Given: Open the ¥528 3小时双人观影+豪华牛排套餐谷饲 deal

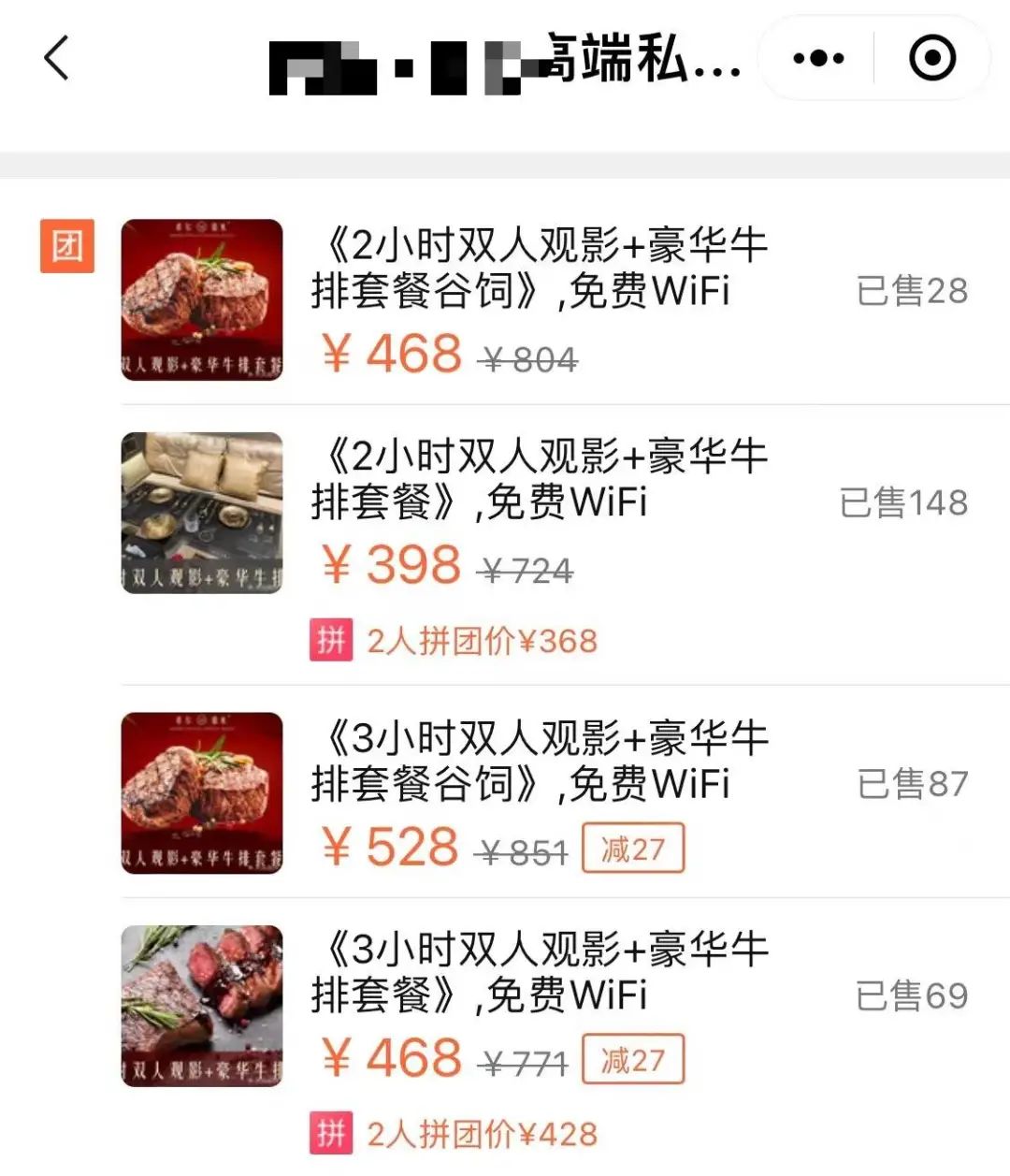Looking at the screenshot, I should (x=539, y=762).
